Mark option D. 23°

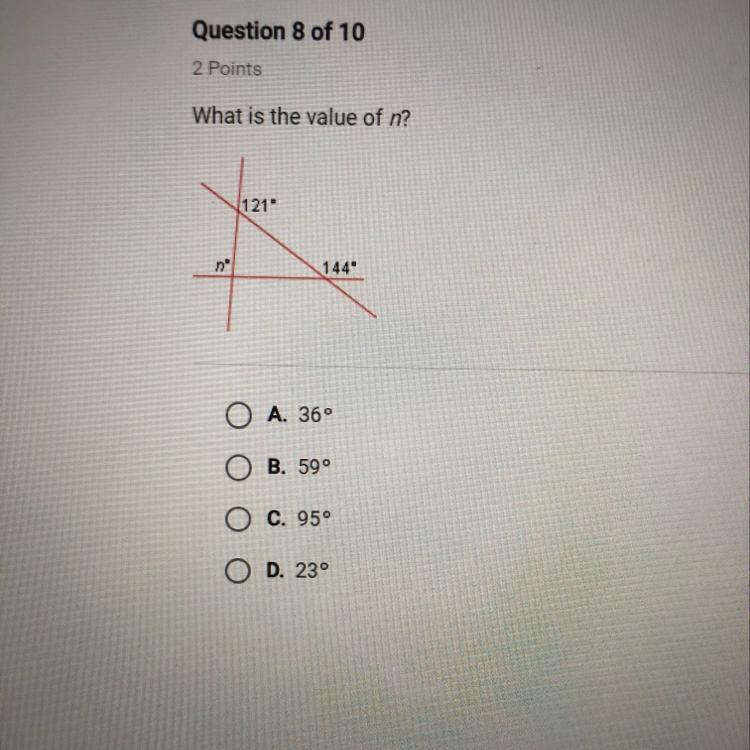click(x=237, y=571)
